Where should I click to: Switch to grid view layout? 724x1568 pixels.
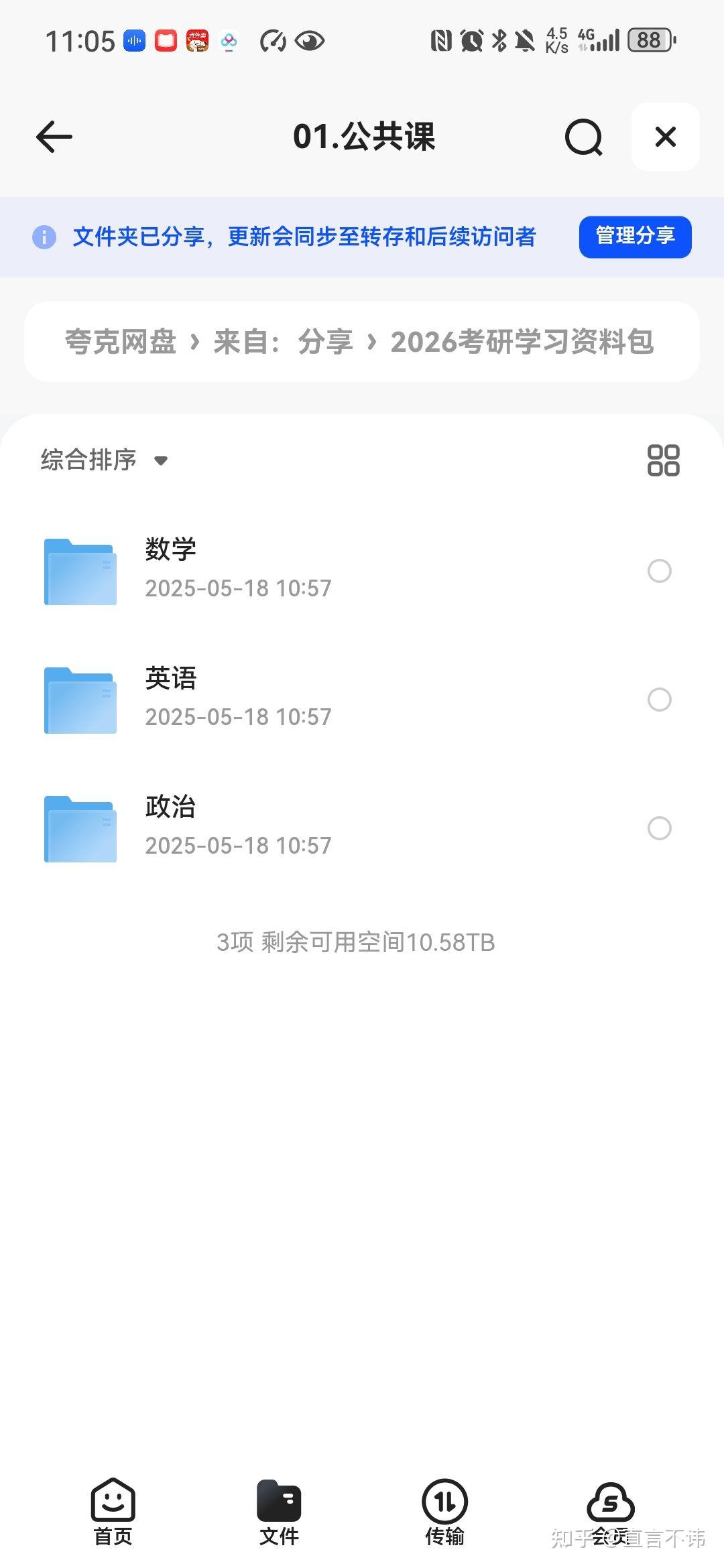(x=663, y=460)
